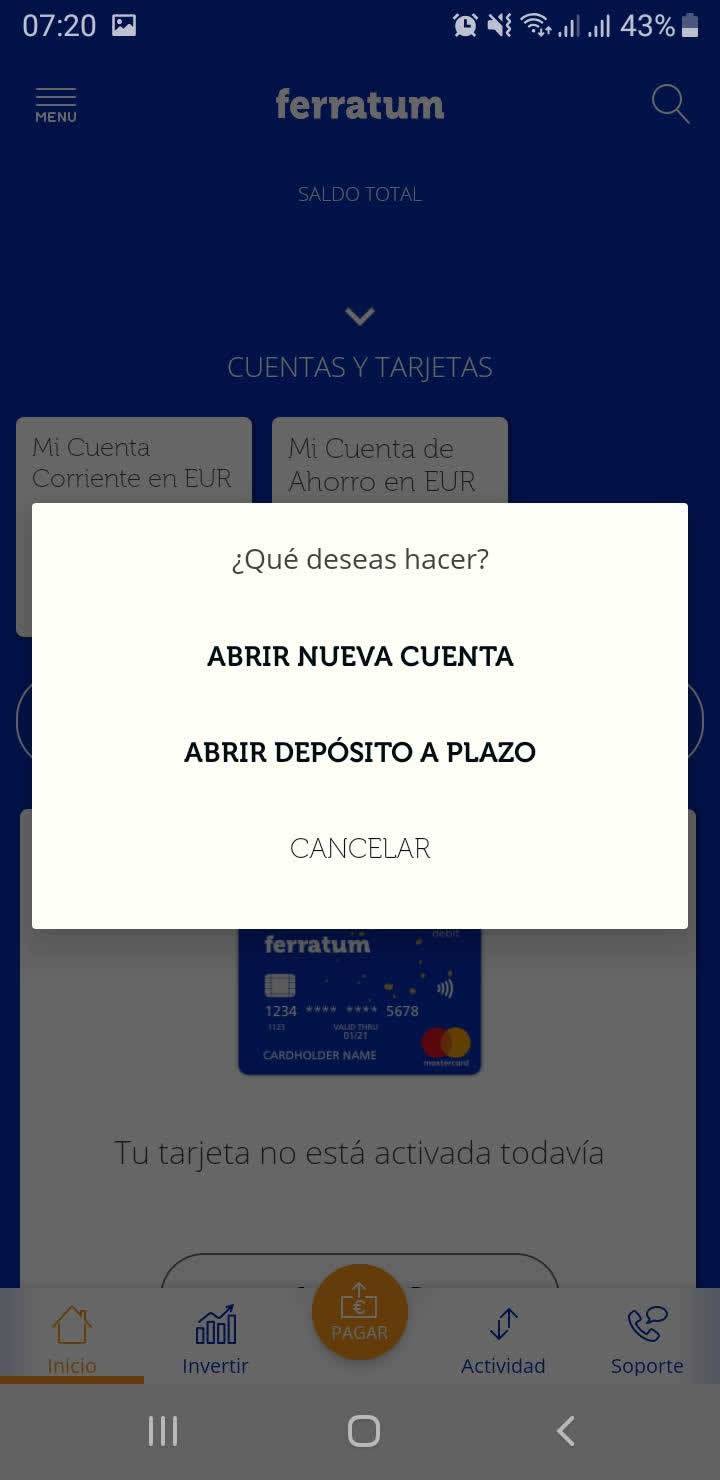Dismiss the dialog with Cancelar
720x1480 pixels.
(360, 848)
